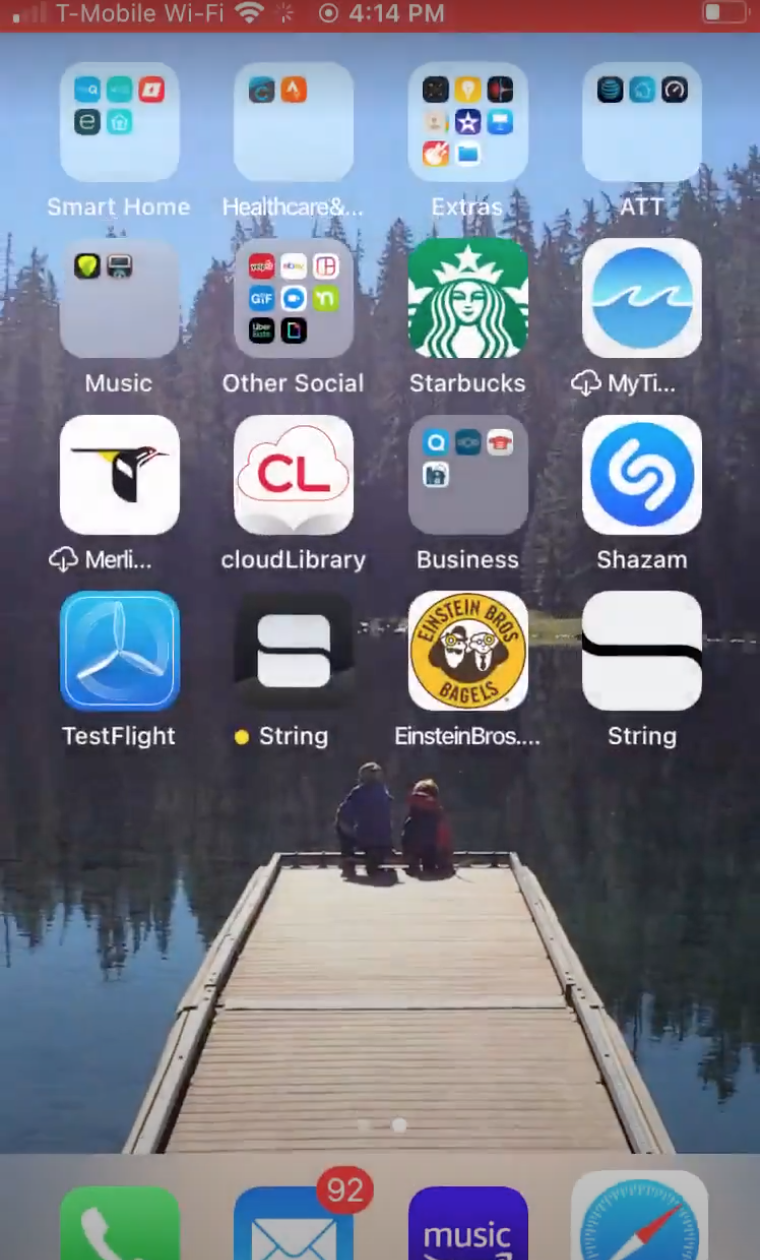Open Safari browser in the dock

[640, 1218]
